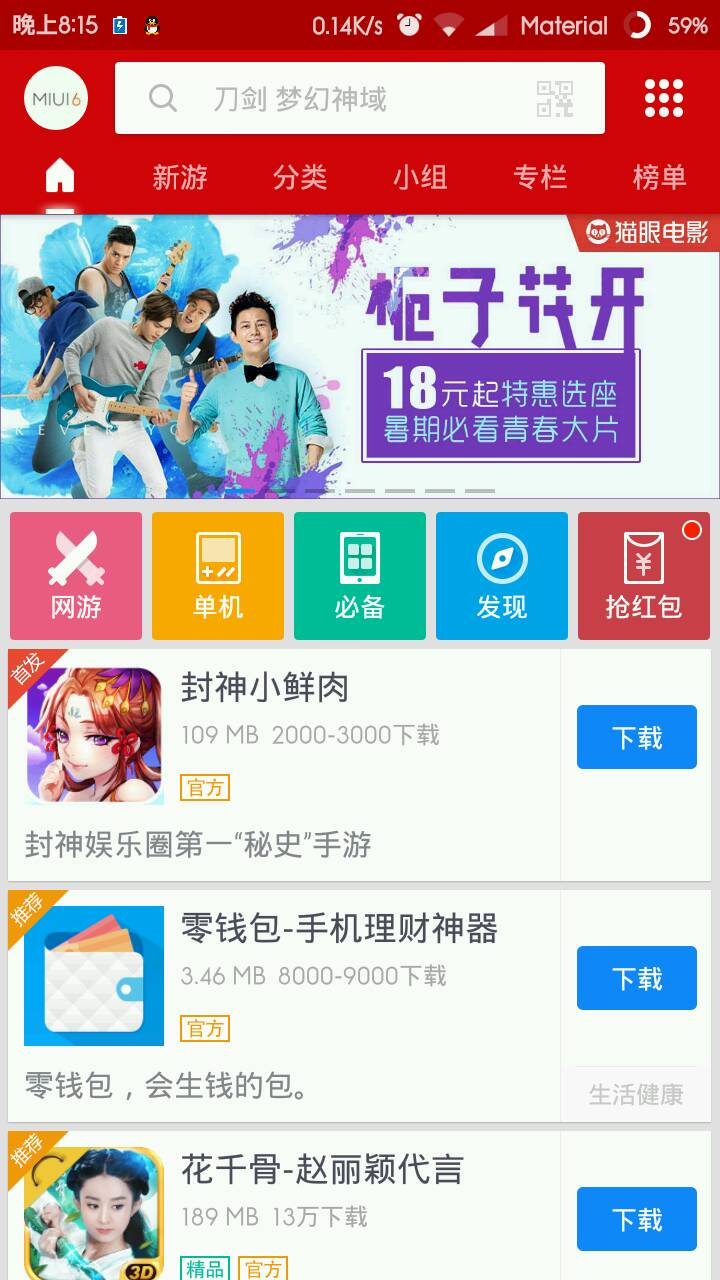Download 封神小鲜肉

pyautogui.click(x=637, y=737)
